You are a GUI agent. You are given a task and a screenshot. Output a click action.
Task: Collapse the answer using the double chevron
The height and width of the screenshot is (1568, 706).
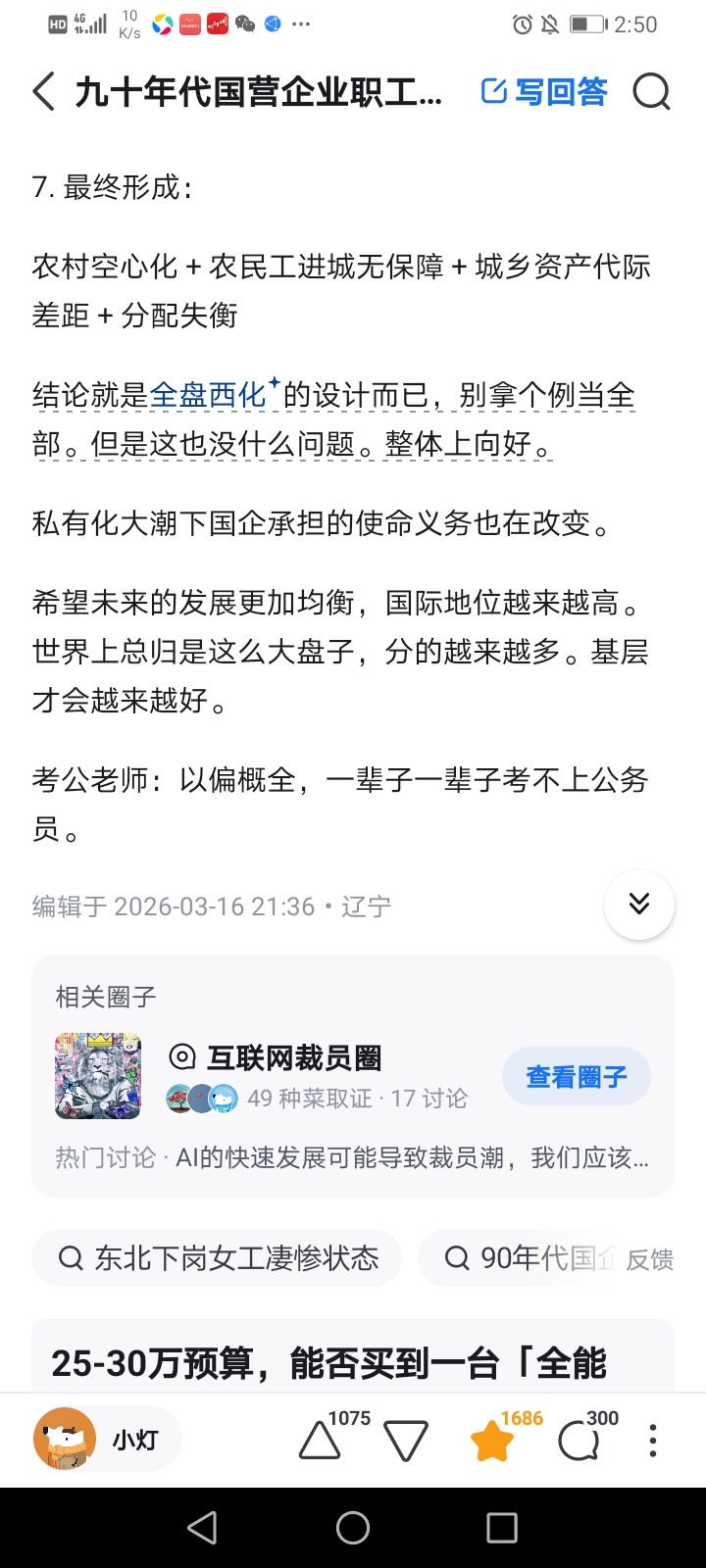pyautogui.click(x=638, y=905)
